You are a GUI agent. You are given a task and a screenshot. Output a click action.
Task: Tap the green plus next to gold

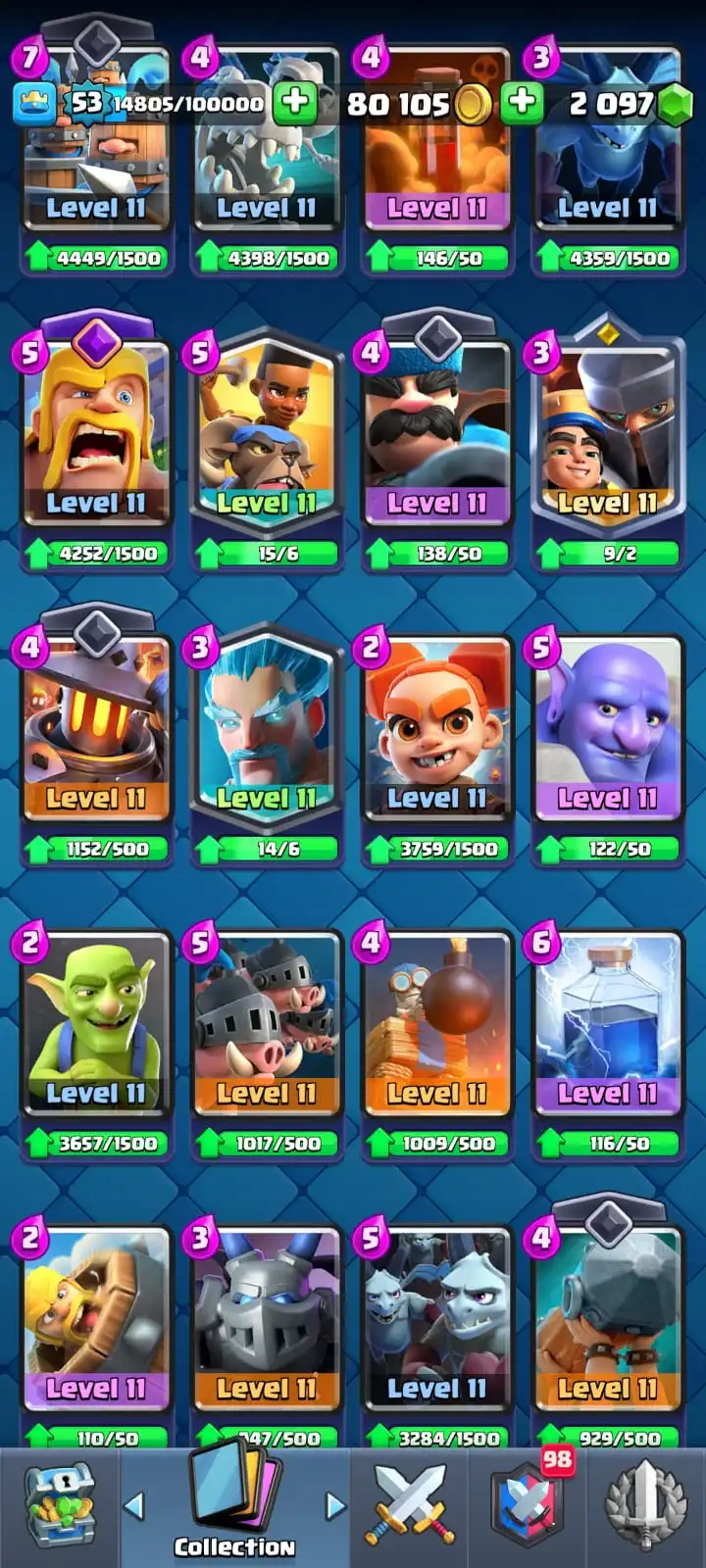522,102
